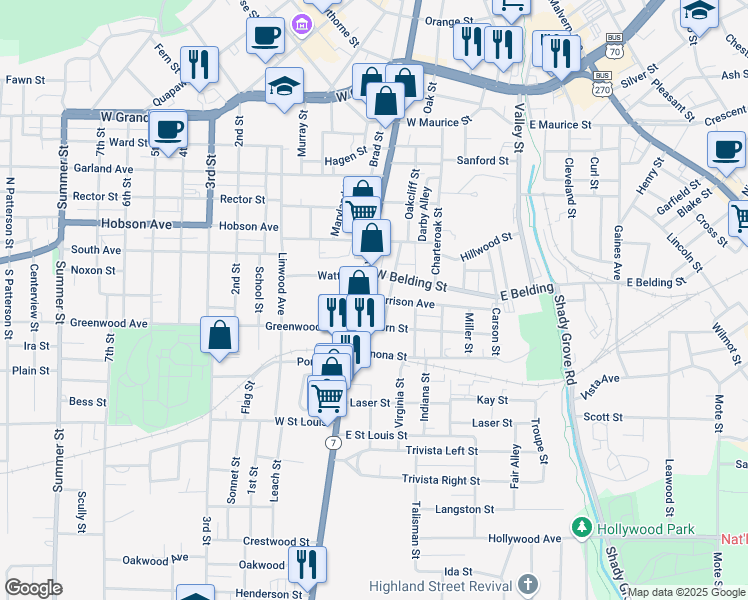Viewport: 748px width, 600px height.
Task: Select the shopping cart marker near Rector St
Action: click(362, 212)
